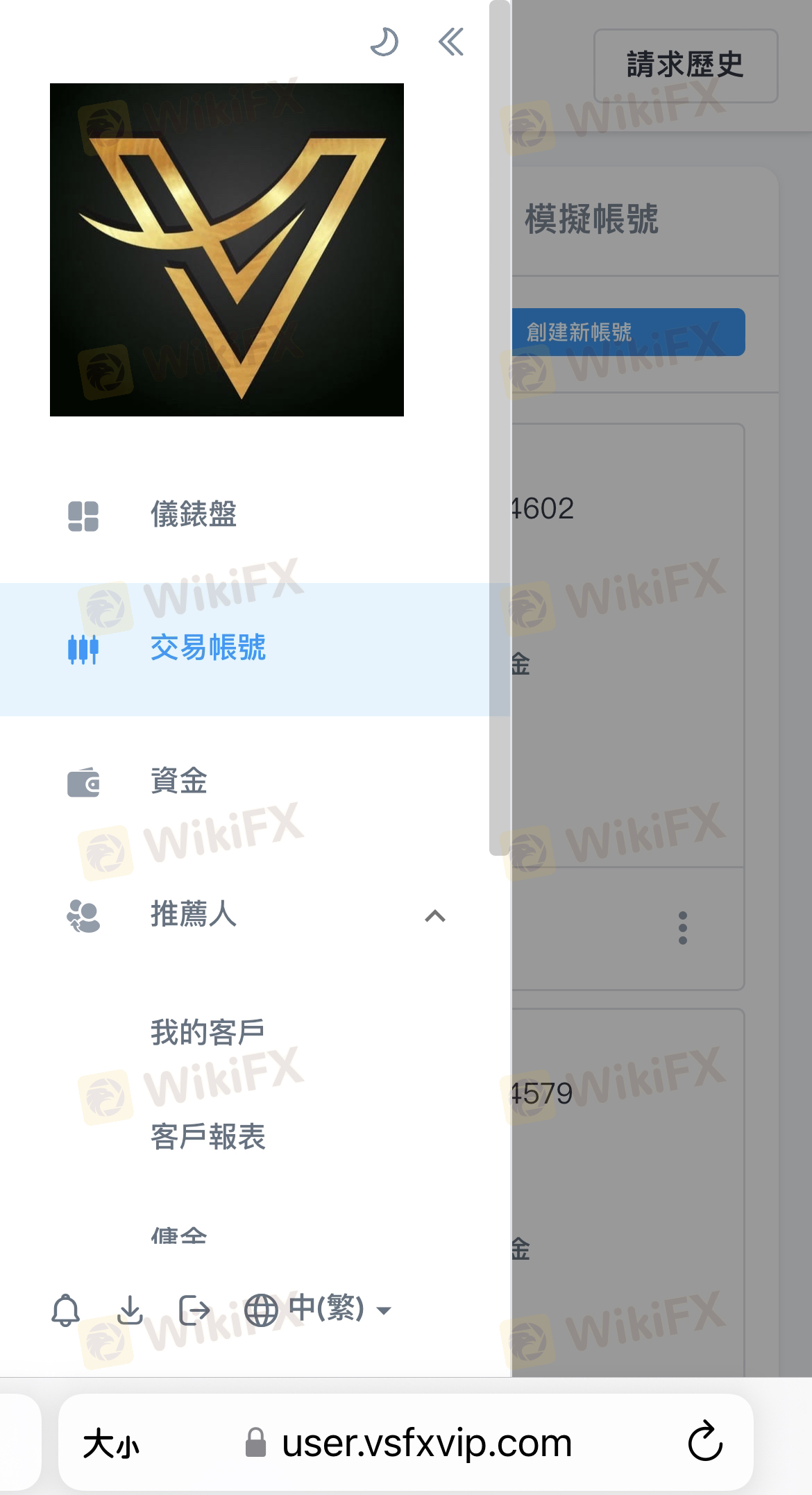Open the browser text size menu
Viewport: 812px width, 1495px height.
pyautogui.click(x=111, y=1445)
